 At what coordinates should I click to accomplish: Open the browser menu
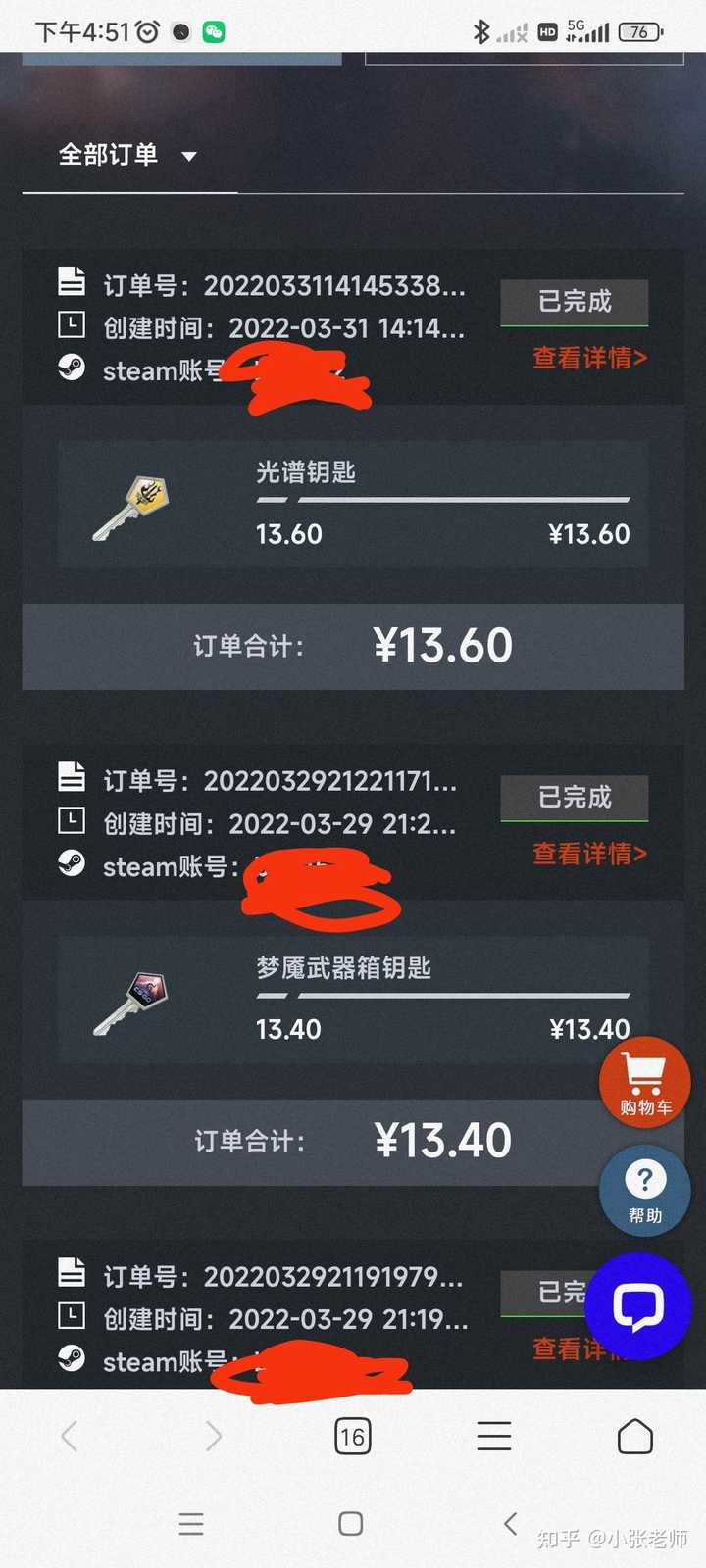[x=493, y=1437]
